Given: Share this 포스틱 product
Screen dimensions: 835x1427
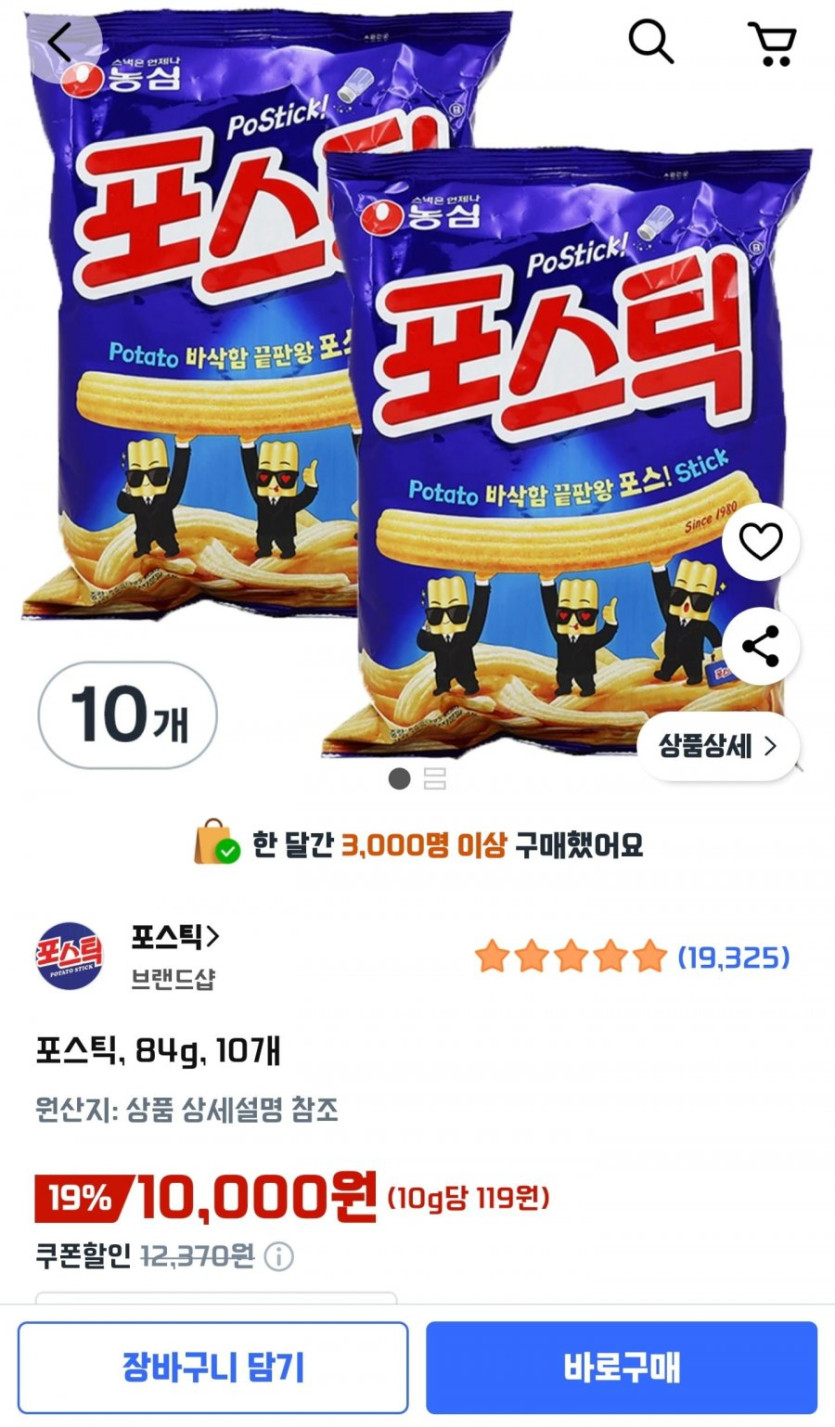Looking at the screenshot, I should click(760, 647).
